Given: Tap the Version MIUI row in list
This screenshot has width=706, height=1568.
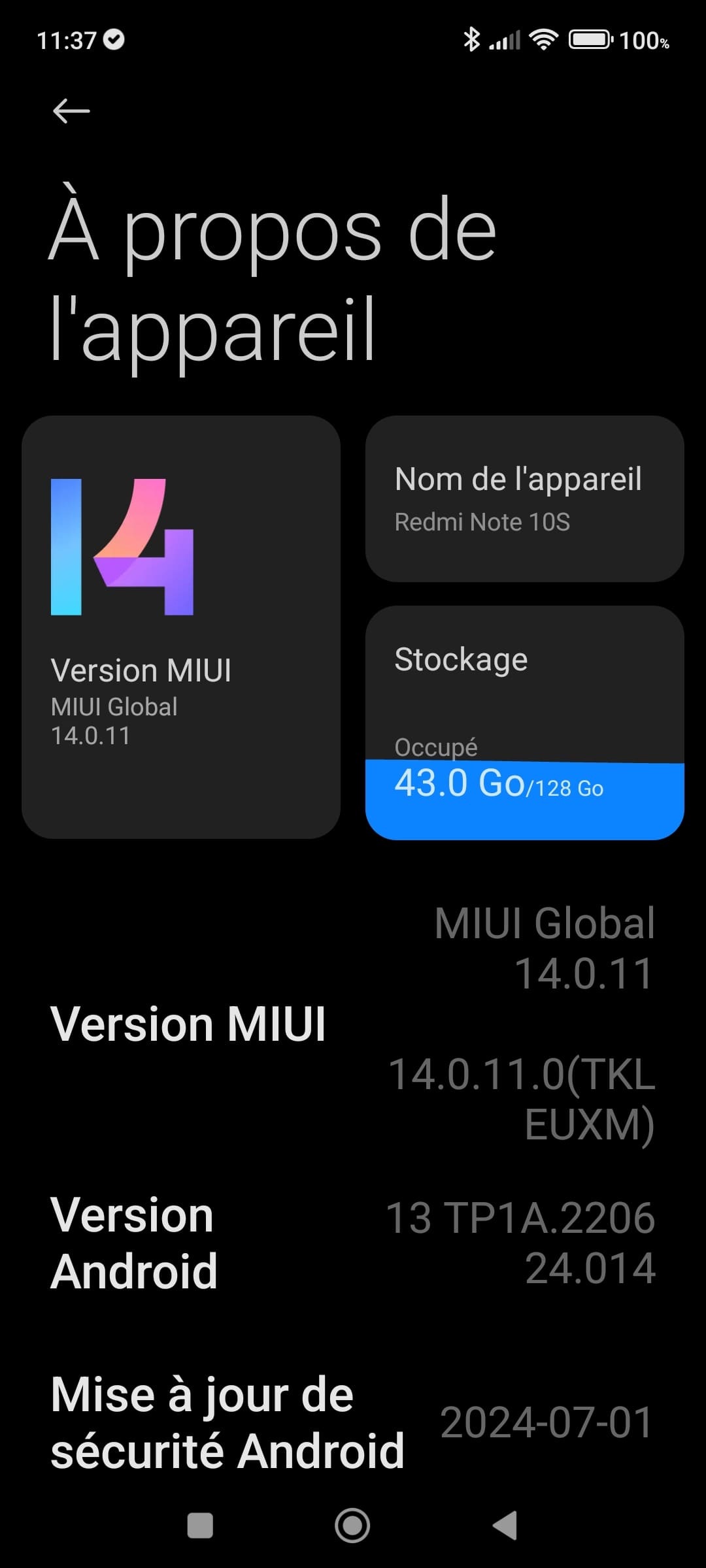Looking at the screenshot, I should (x=353, y=1023).
